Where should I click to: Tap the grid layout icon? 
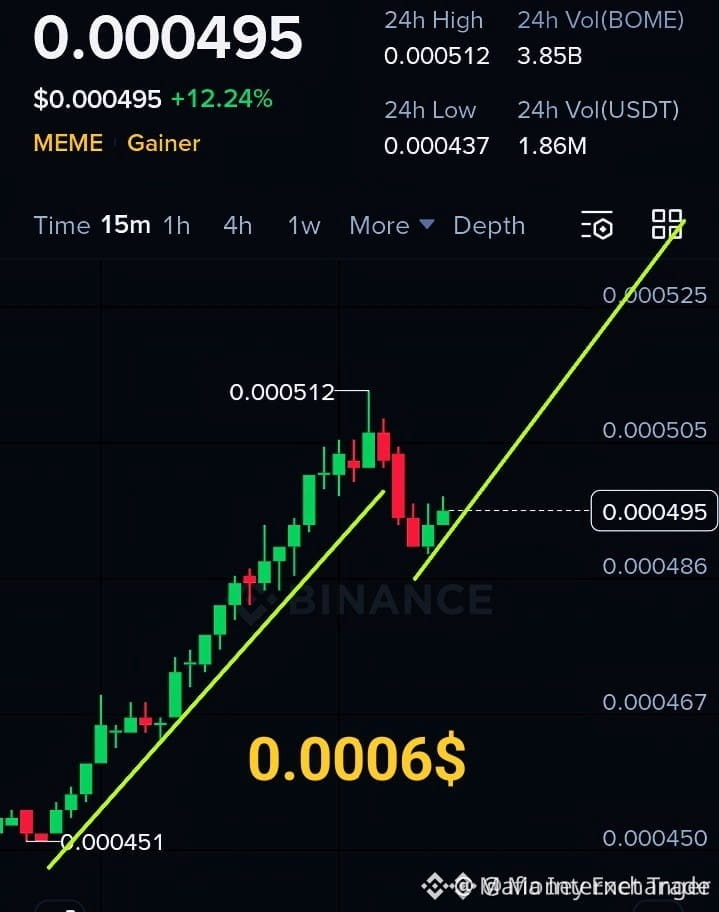point(667,224)
